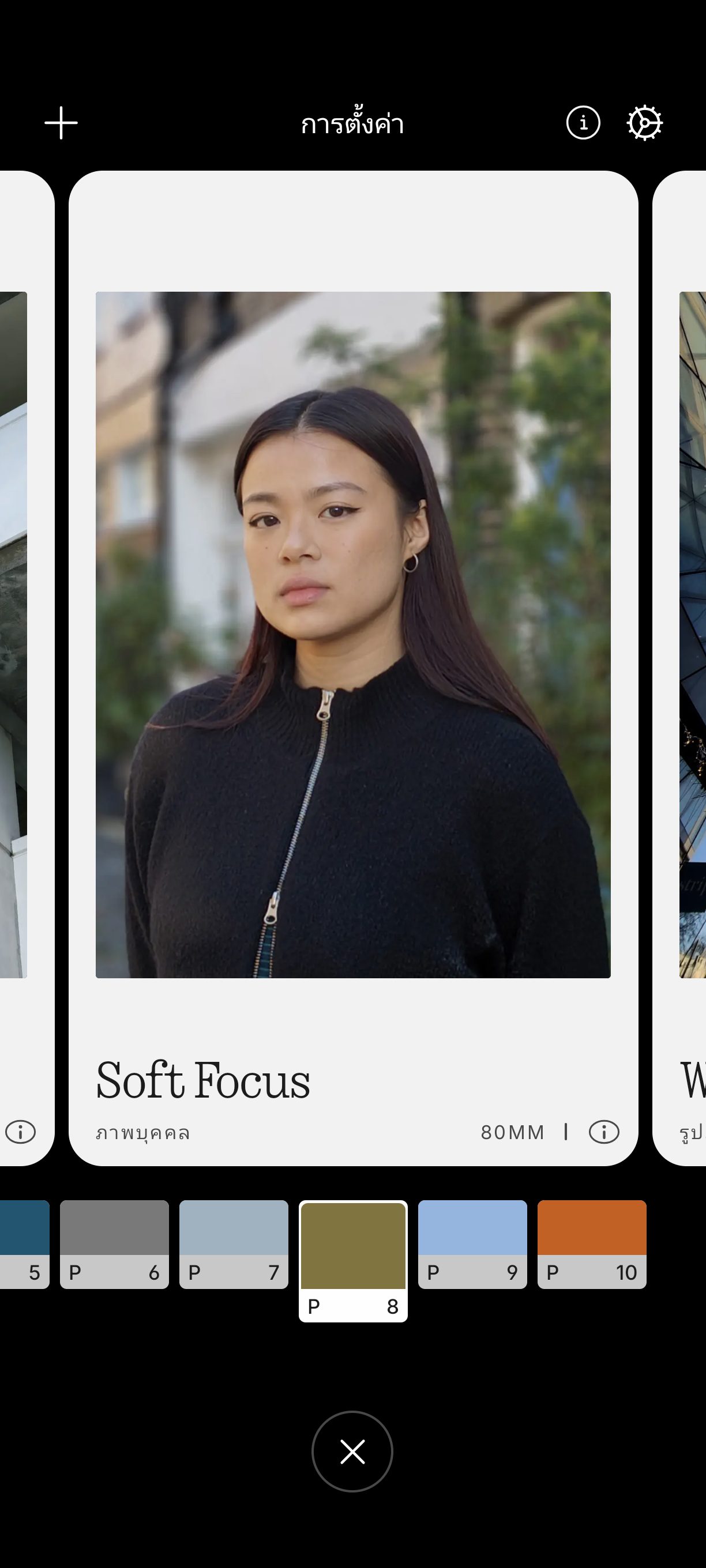Open the info icon in top bar
The width and height of the screenshot is (706, 1568).
pos(583,123)
